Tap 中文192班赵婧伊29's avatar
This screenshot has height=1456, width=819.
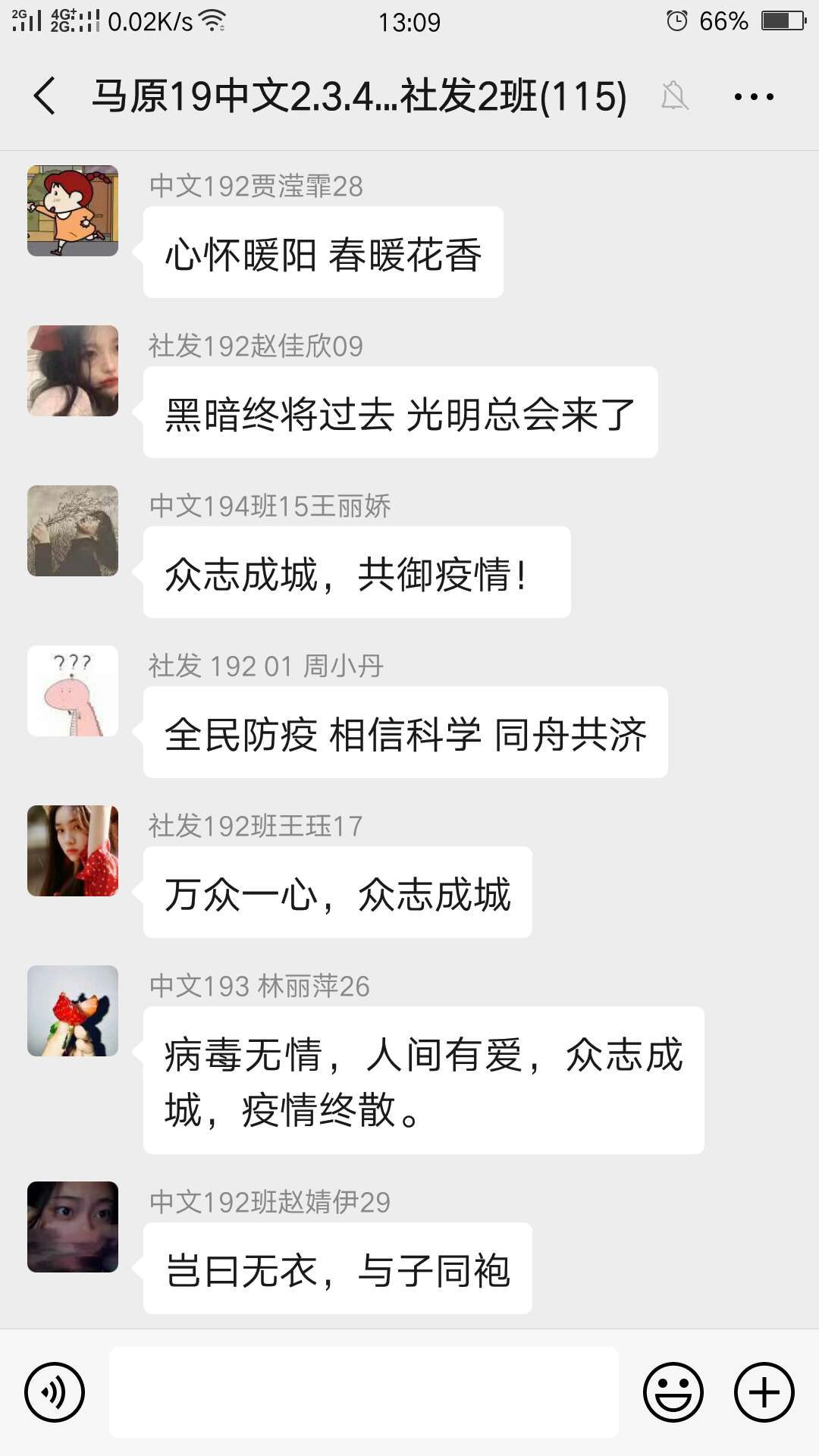pos(73,1227)
